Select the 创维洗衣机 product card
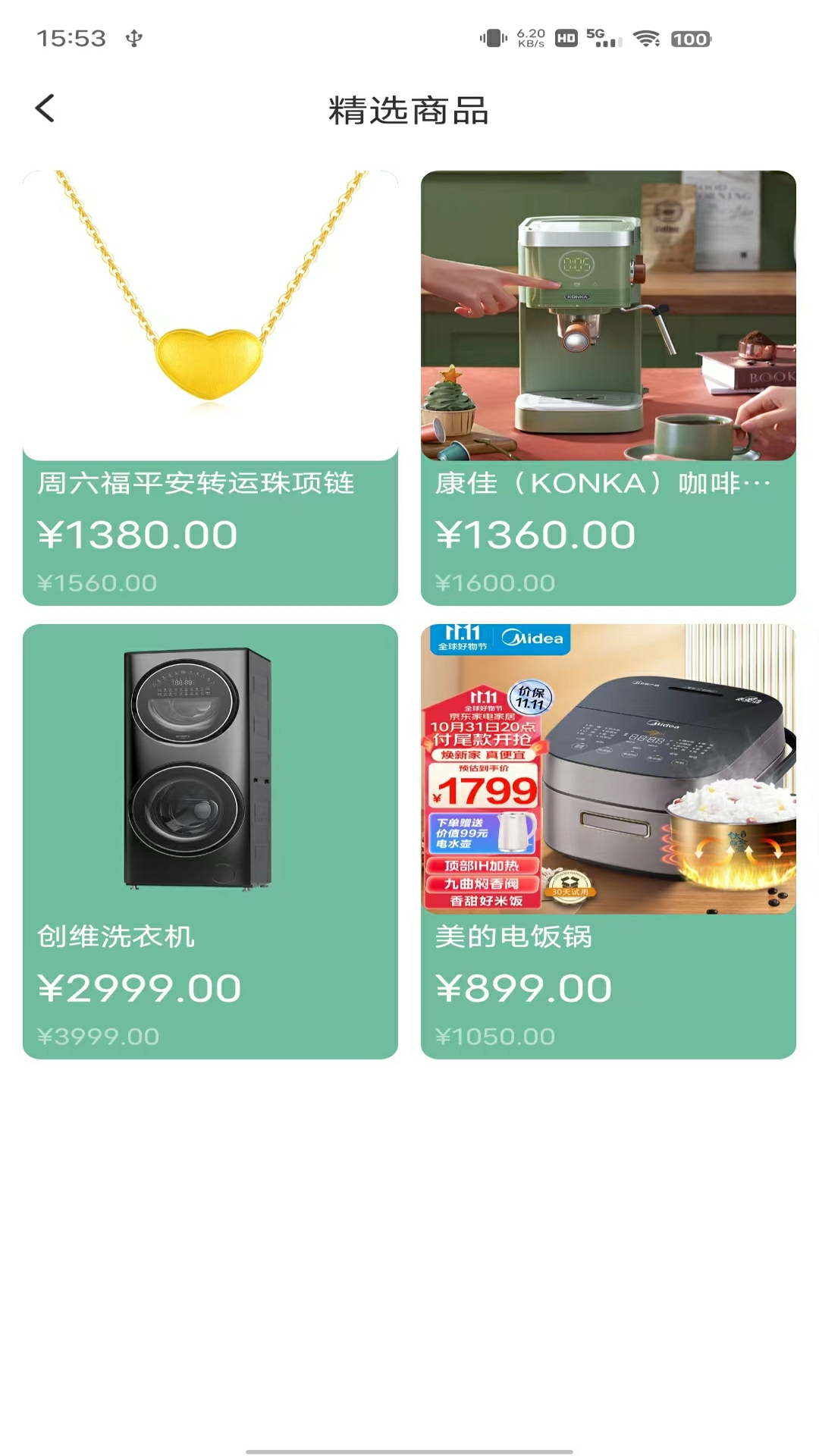819x1456 pixels. [210, 841]
